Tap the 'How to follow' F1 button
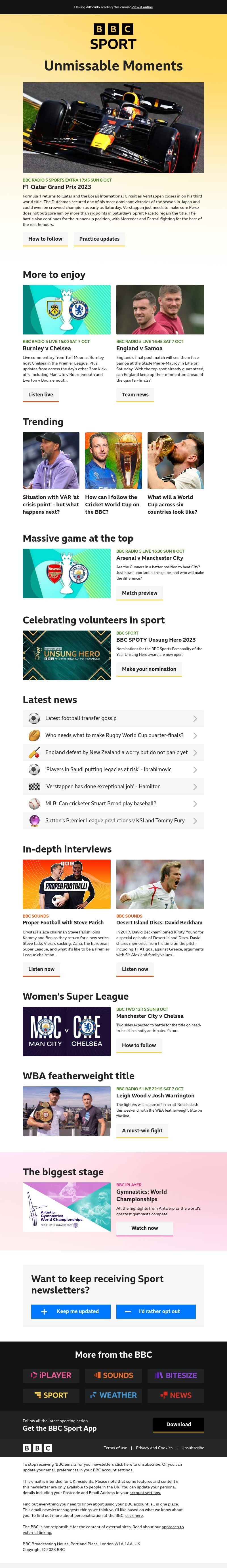Viewport: 227px width, 1568px height. (45, 239)
